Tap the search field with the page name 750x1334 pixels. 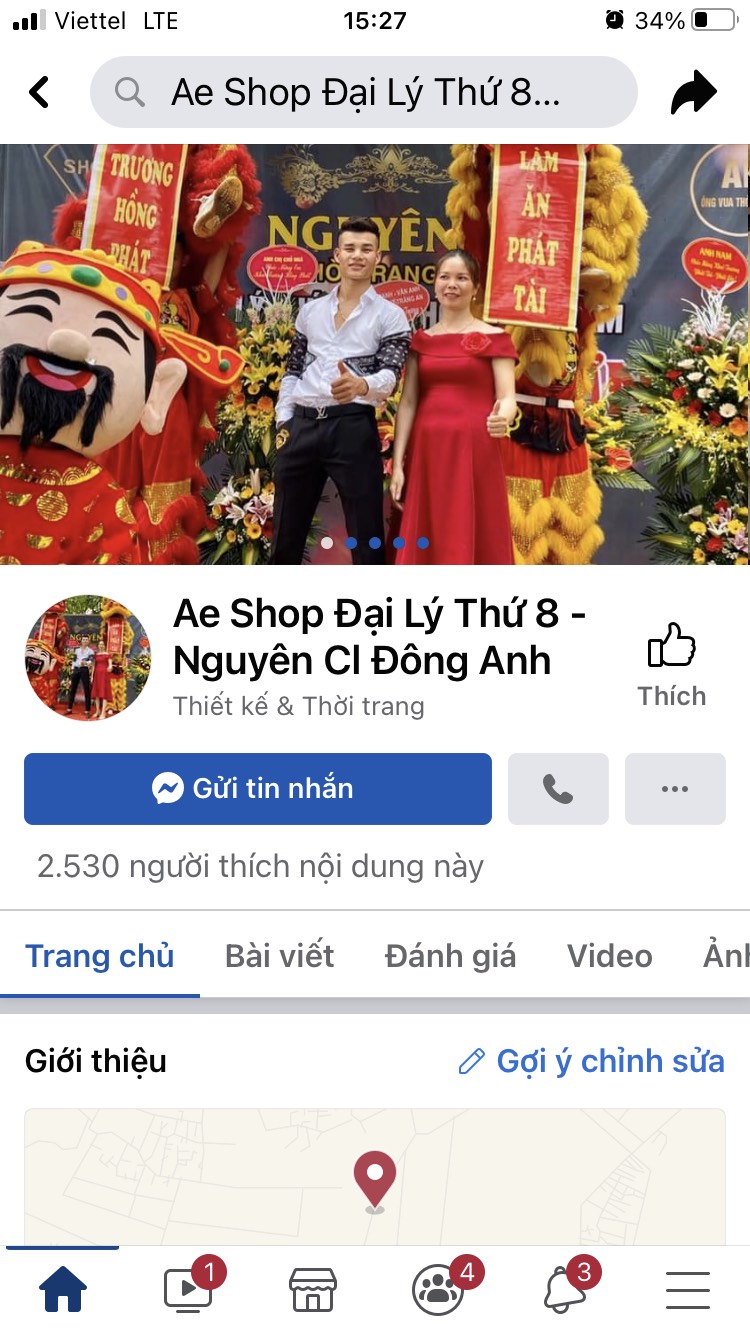point(364,92)
